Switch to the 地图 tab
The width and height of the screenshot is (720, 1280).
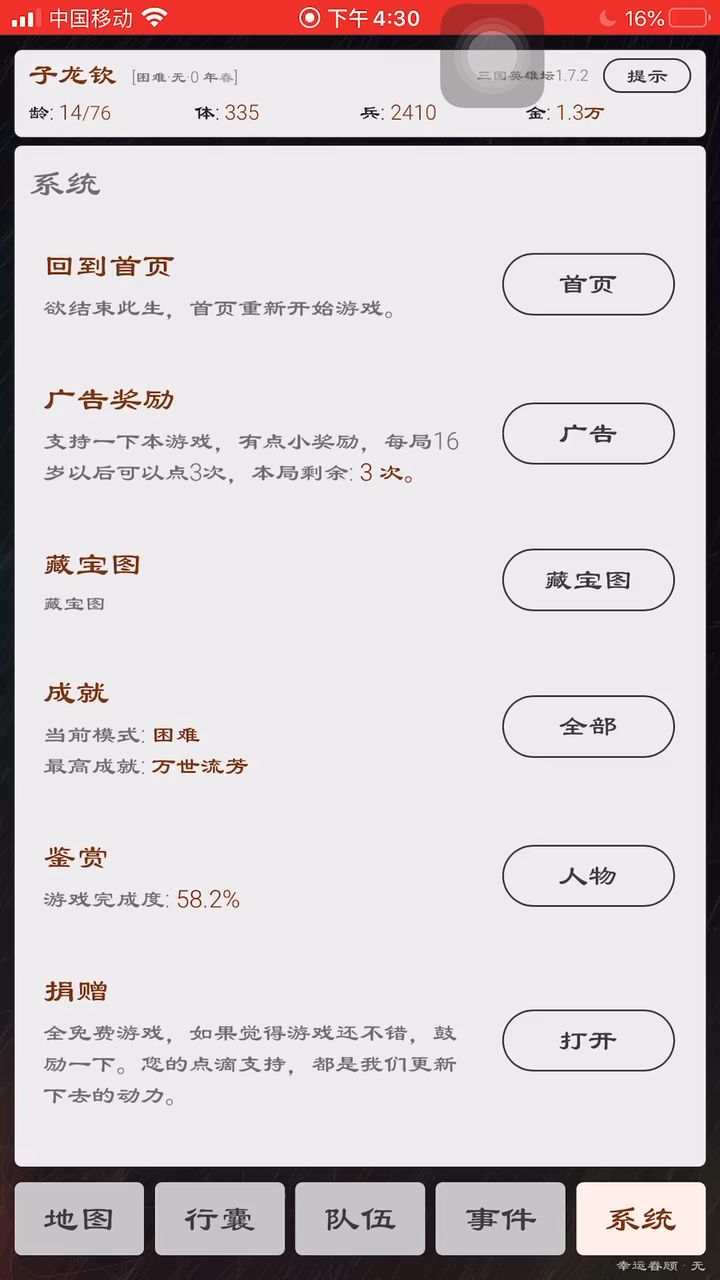(x=79, y=1218)
